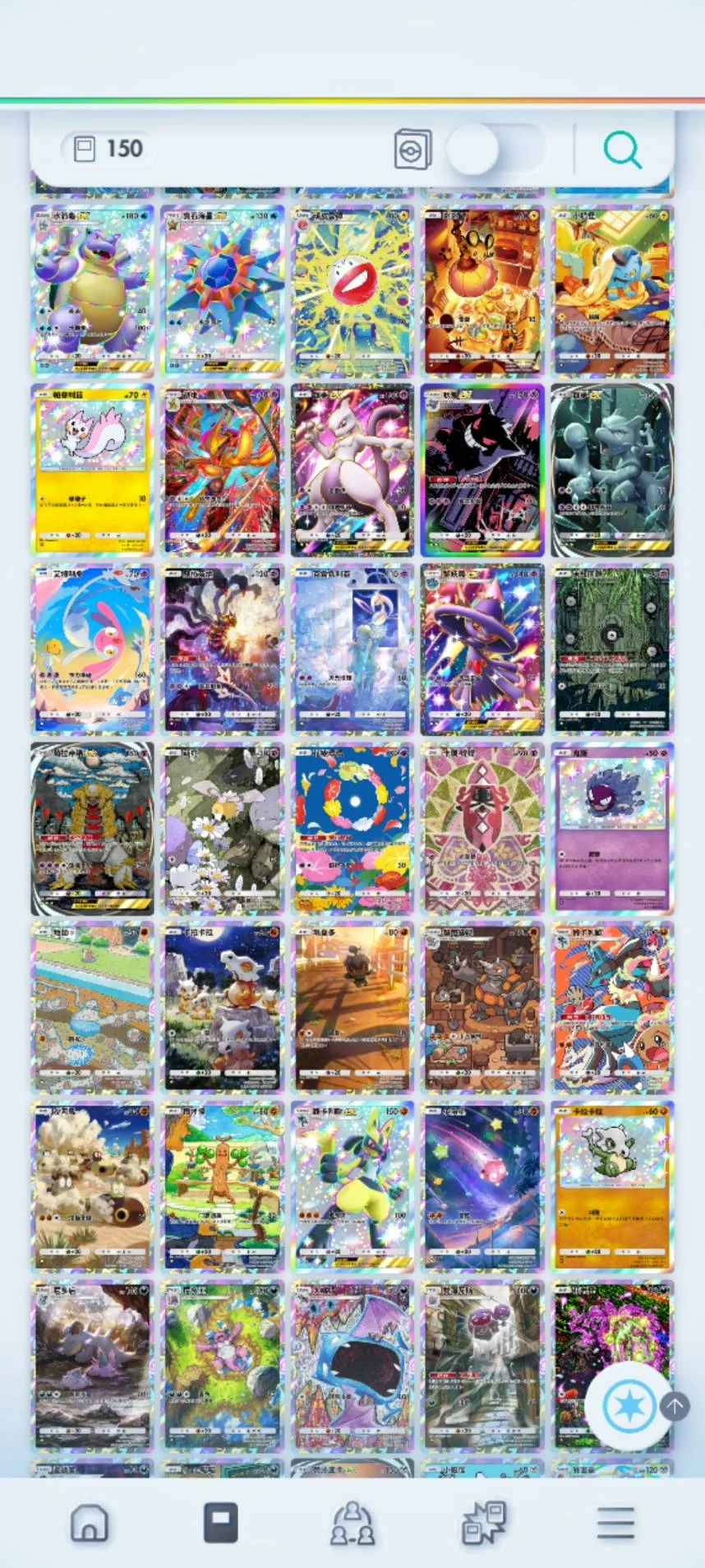Open the yellow Pachirisu card
Viewport: 705px width, 1568px height.
(93, 470)
